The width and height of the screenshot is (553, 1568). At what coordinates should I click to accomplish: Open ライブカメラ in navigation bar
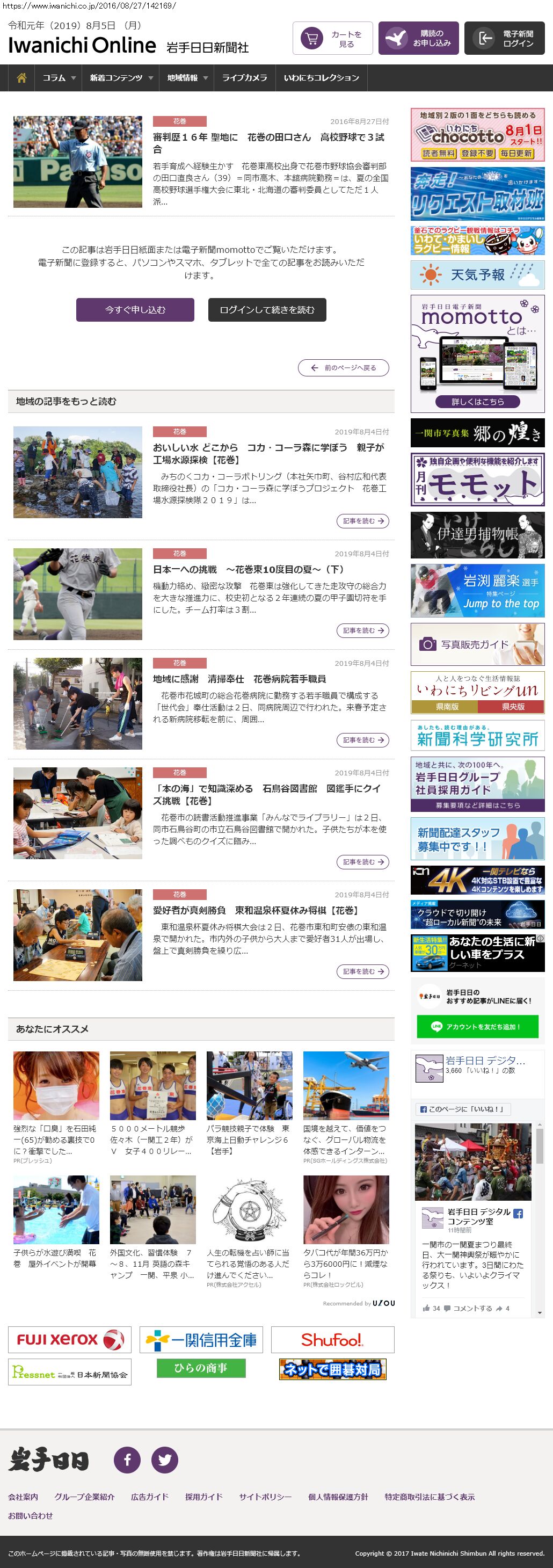point(244,78)
